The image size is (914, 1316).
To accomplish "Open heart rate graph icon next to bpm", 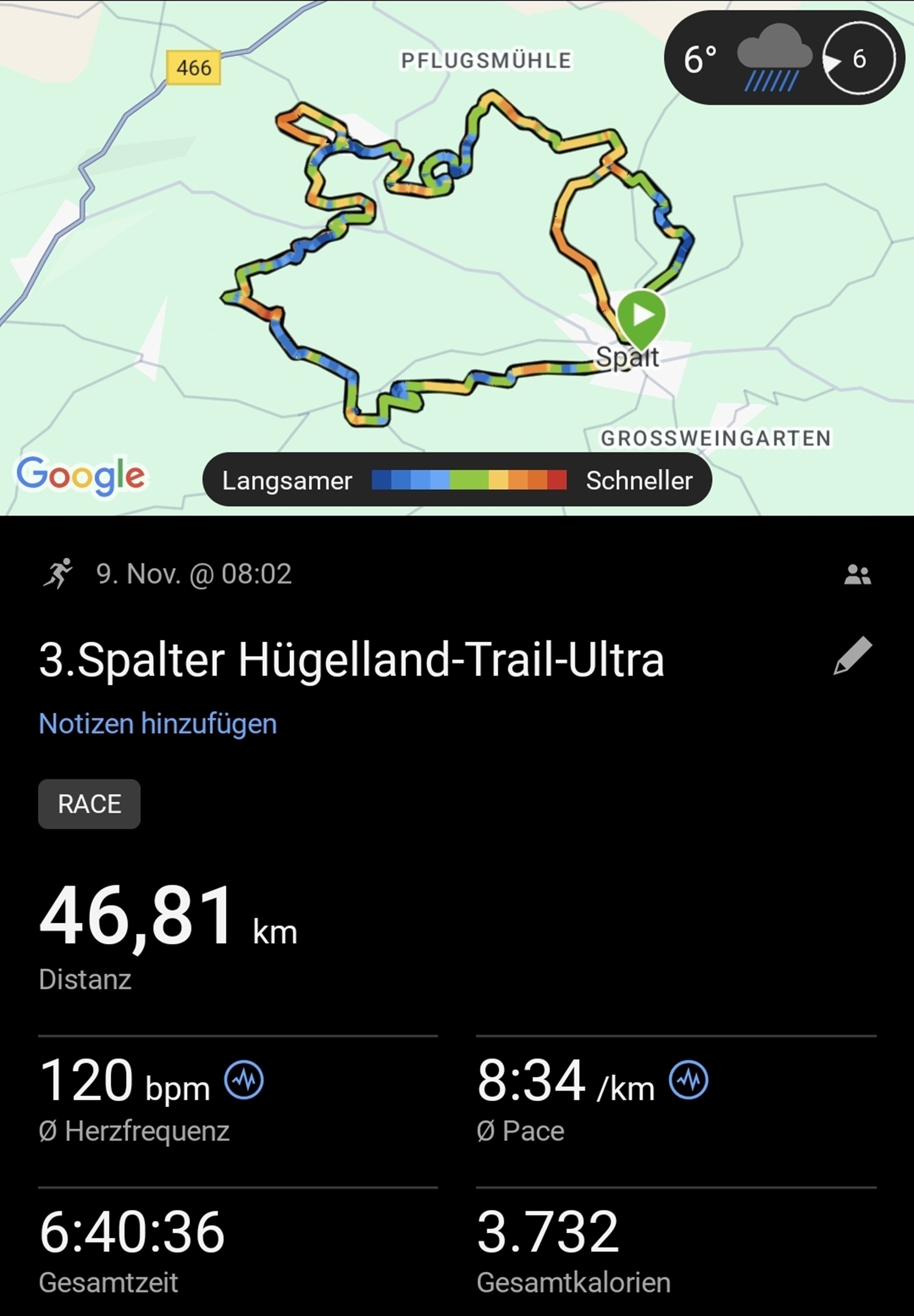I will coord(244,1080).
